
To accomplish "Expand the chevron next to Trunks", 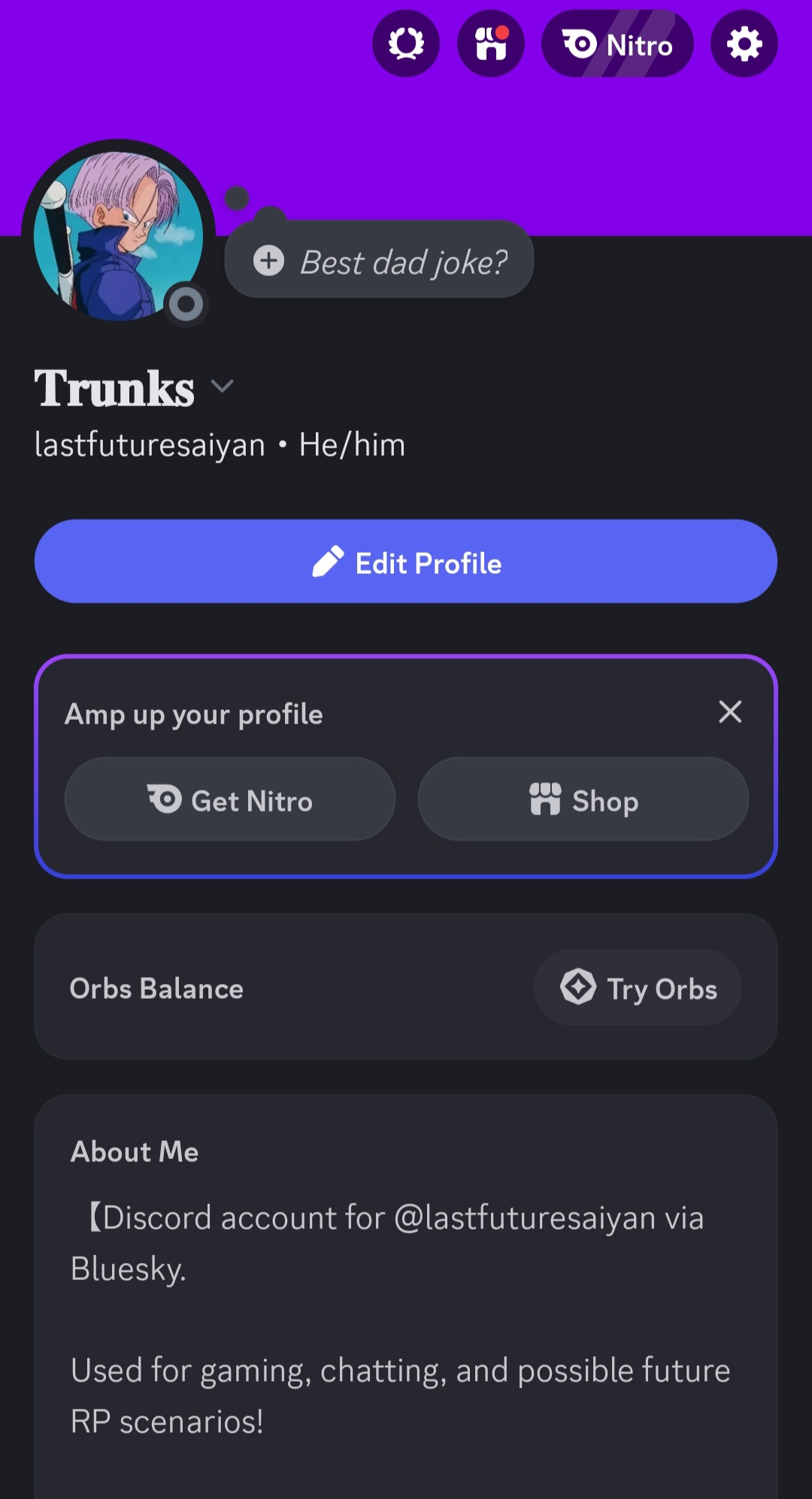I will 222,387.
